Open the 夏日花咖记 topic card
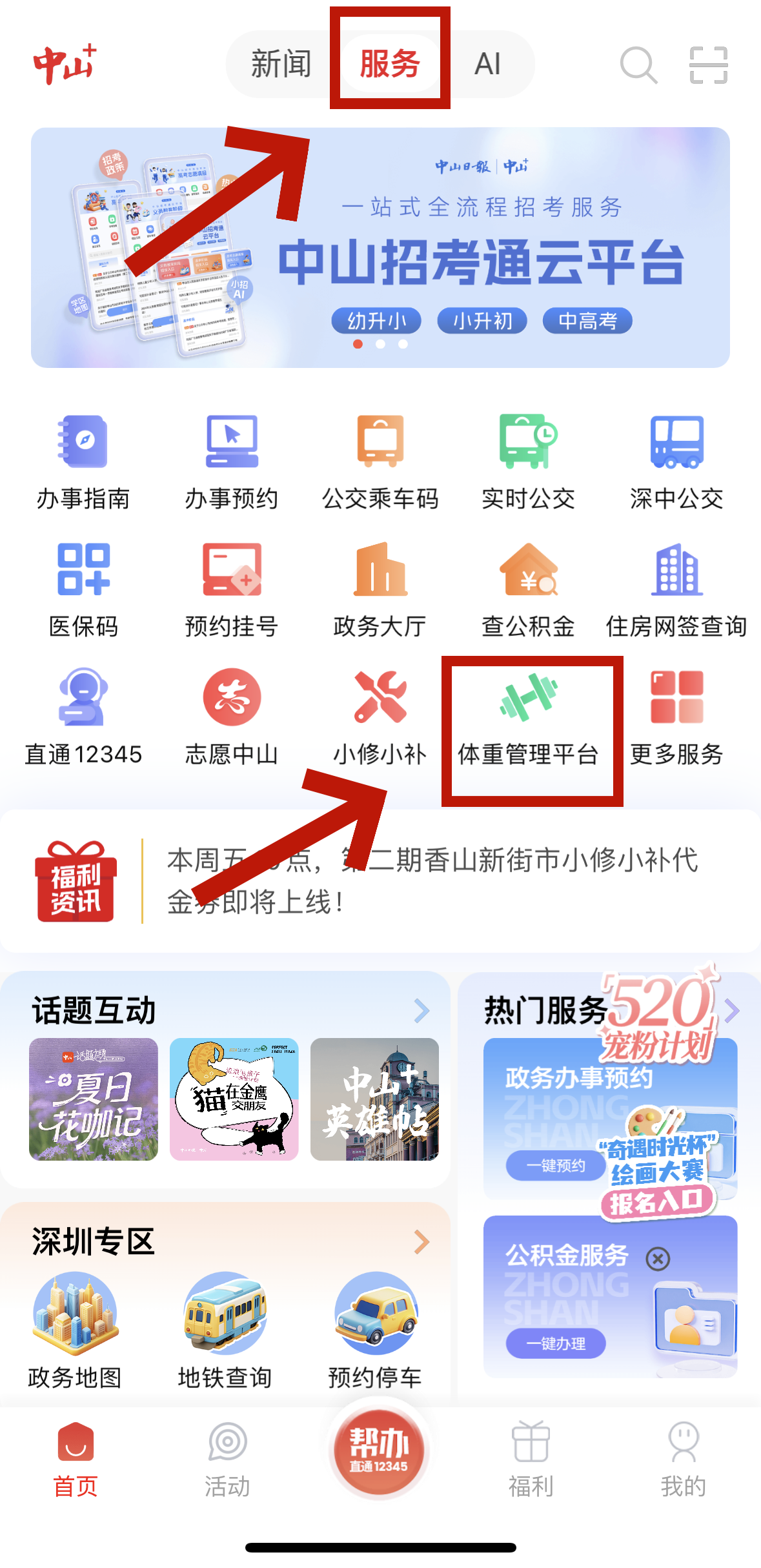Viewport: 761px width, 1568px height. tap(94, 1099)
